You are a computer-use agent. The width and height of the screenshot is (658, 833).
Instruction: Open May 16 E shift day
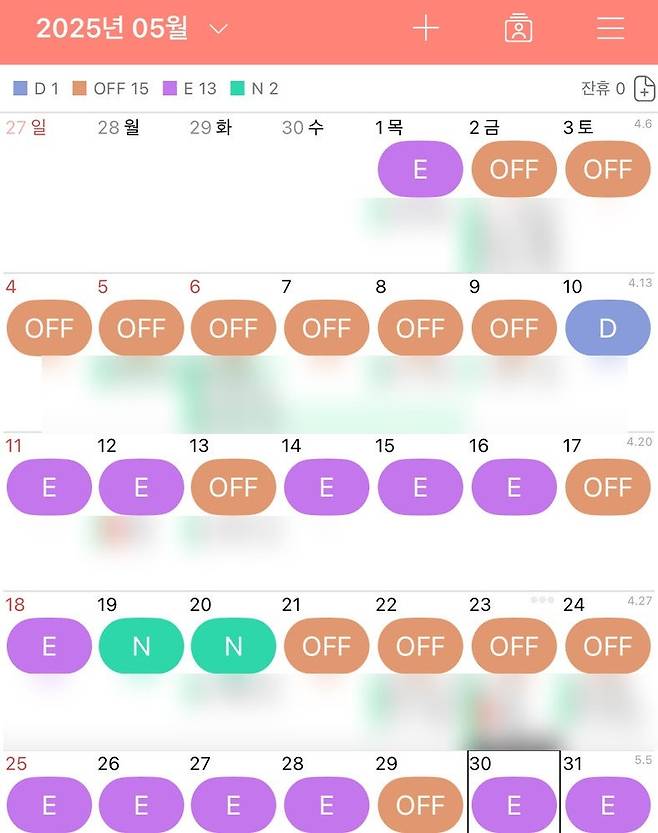tap(513, 487)
